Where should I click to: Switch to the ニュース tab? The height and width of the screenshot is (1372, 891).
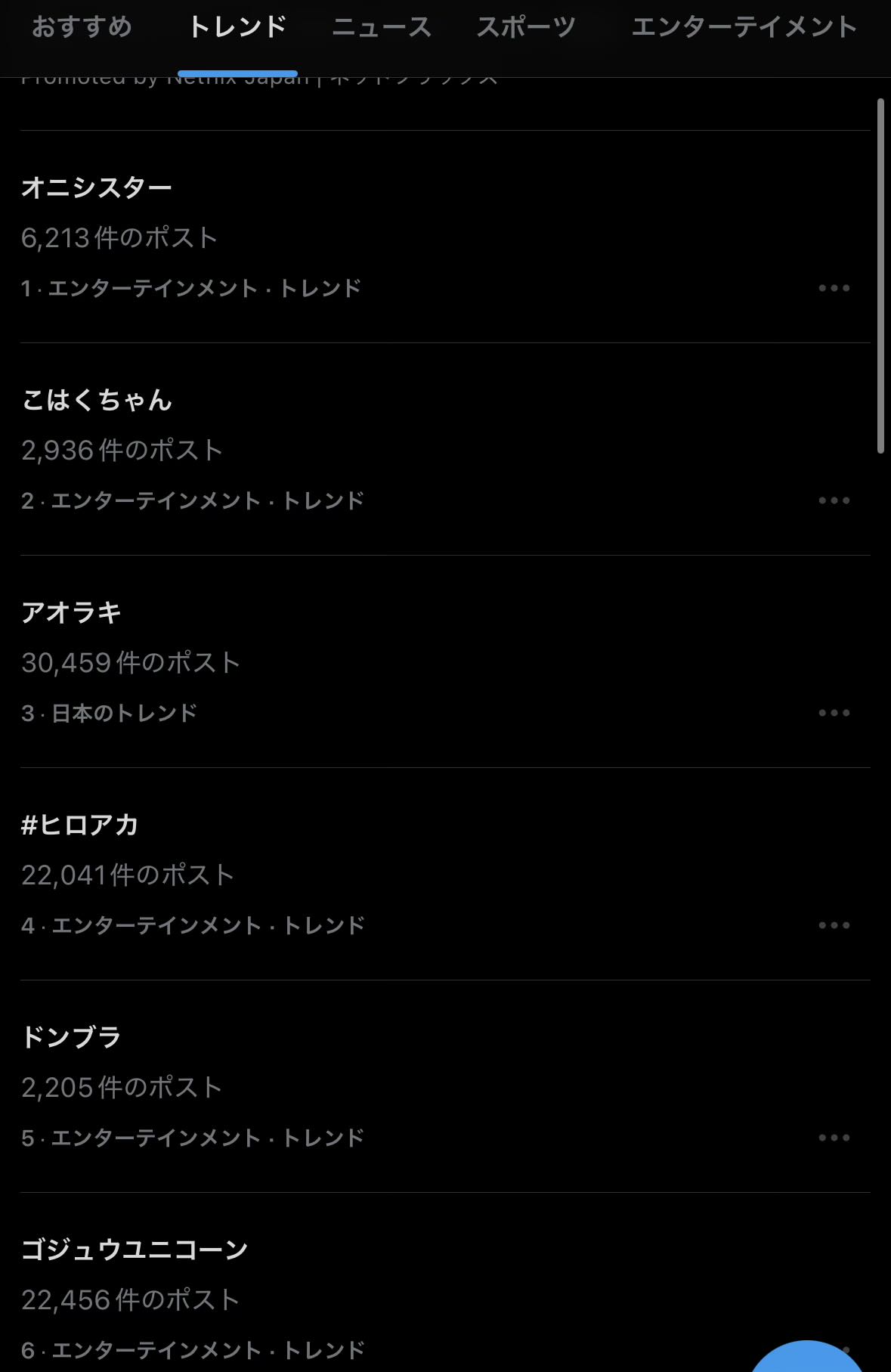pyautogui.click(x=382, y=27)
